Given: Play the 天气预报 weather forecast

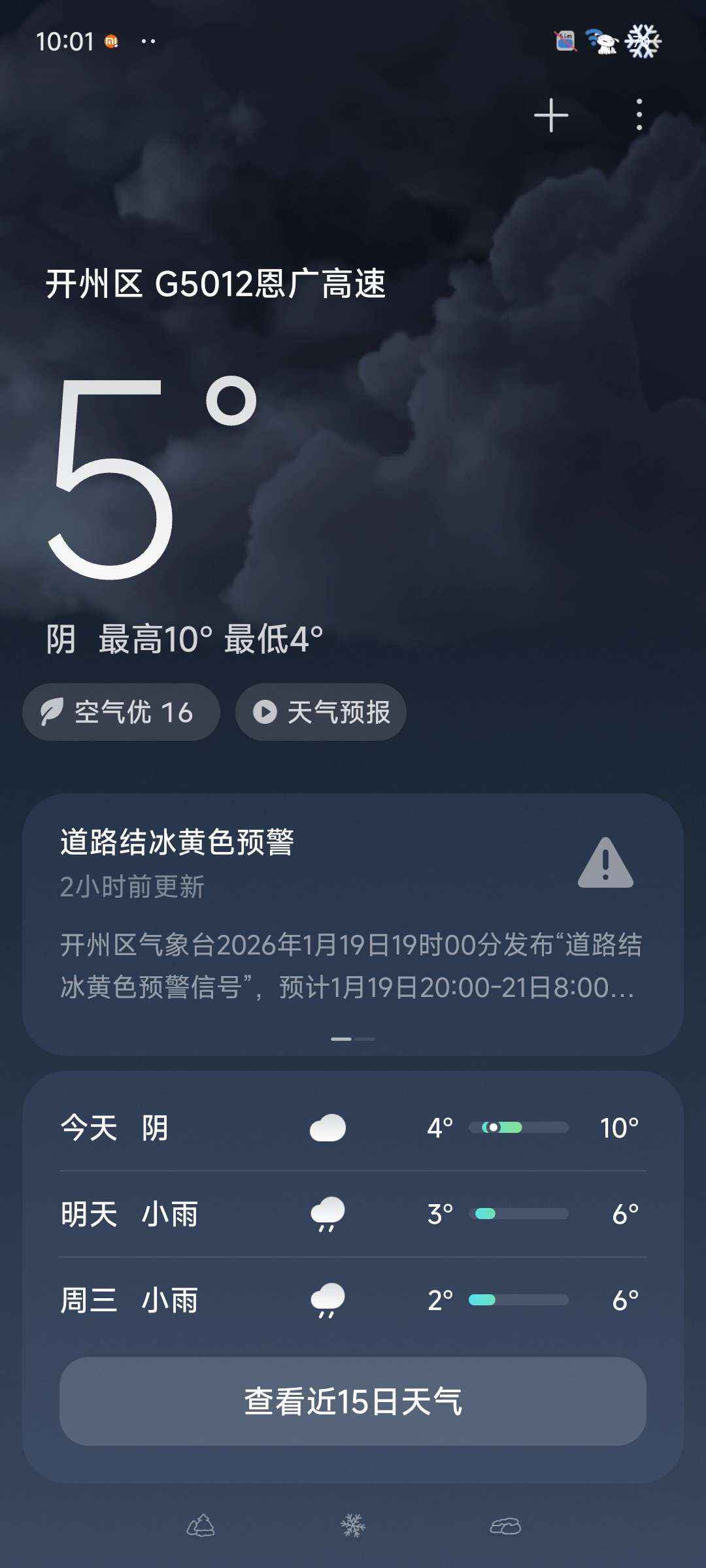Looking at the screenshot, I should click(x=321, y=712).
